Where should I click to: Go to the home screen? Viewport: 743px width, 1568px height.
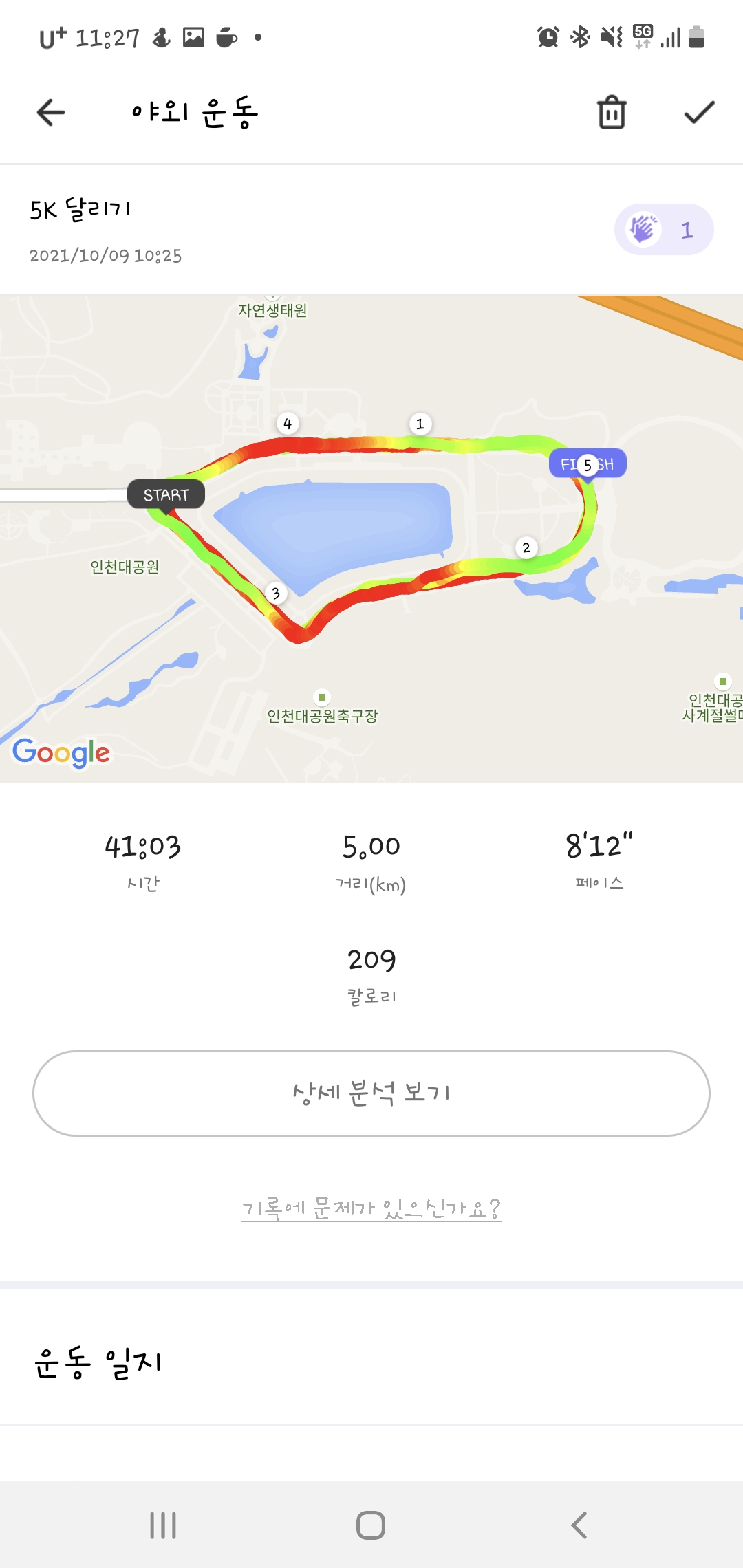click(371, 1525)
